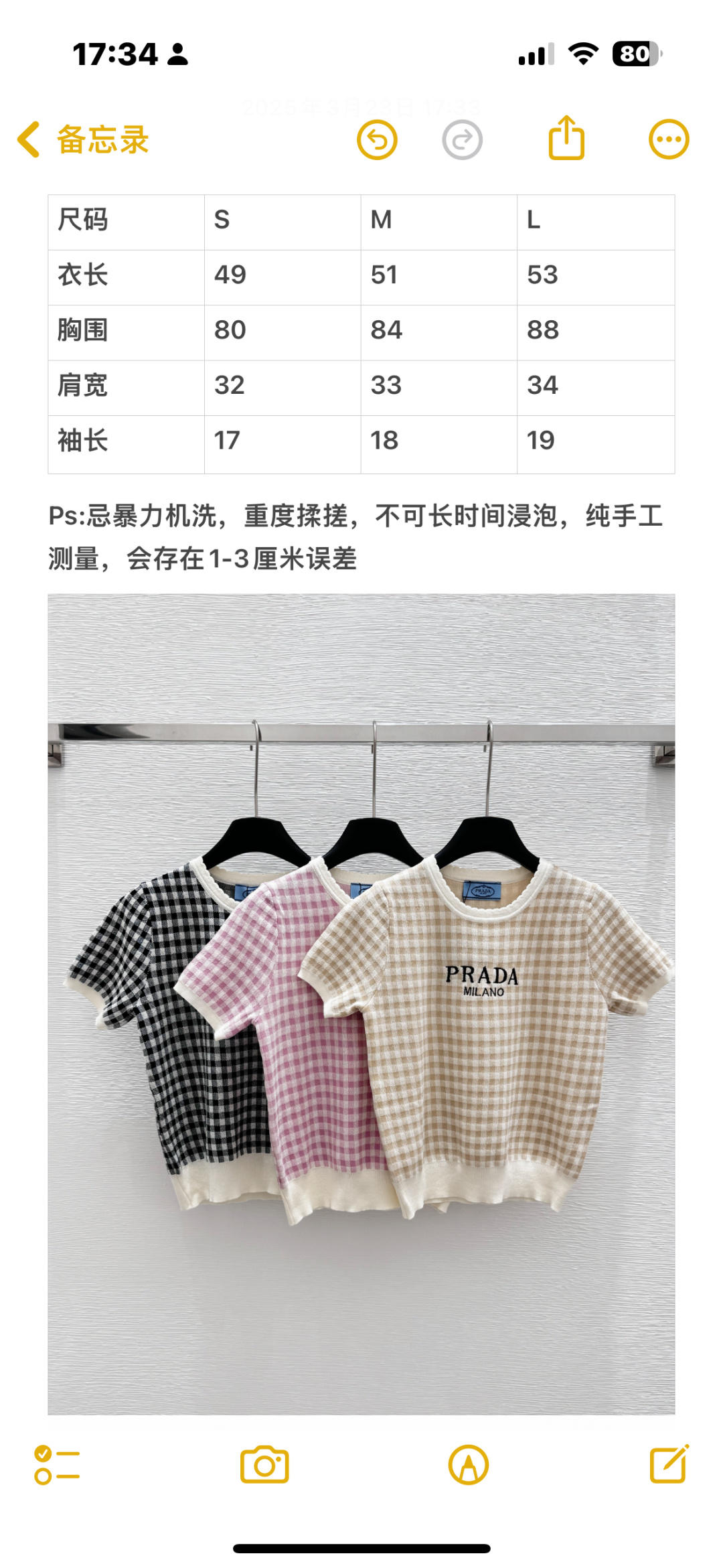Screen dimensions: 723x1568
Task: Open the attached checkered tops photo
Action: (361, 1005)
